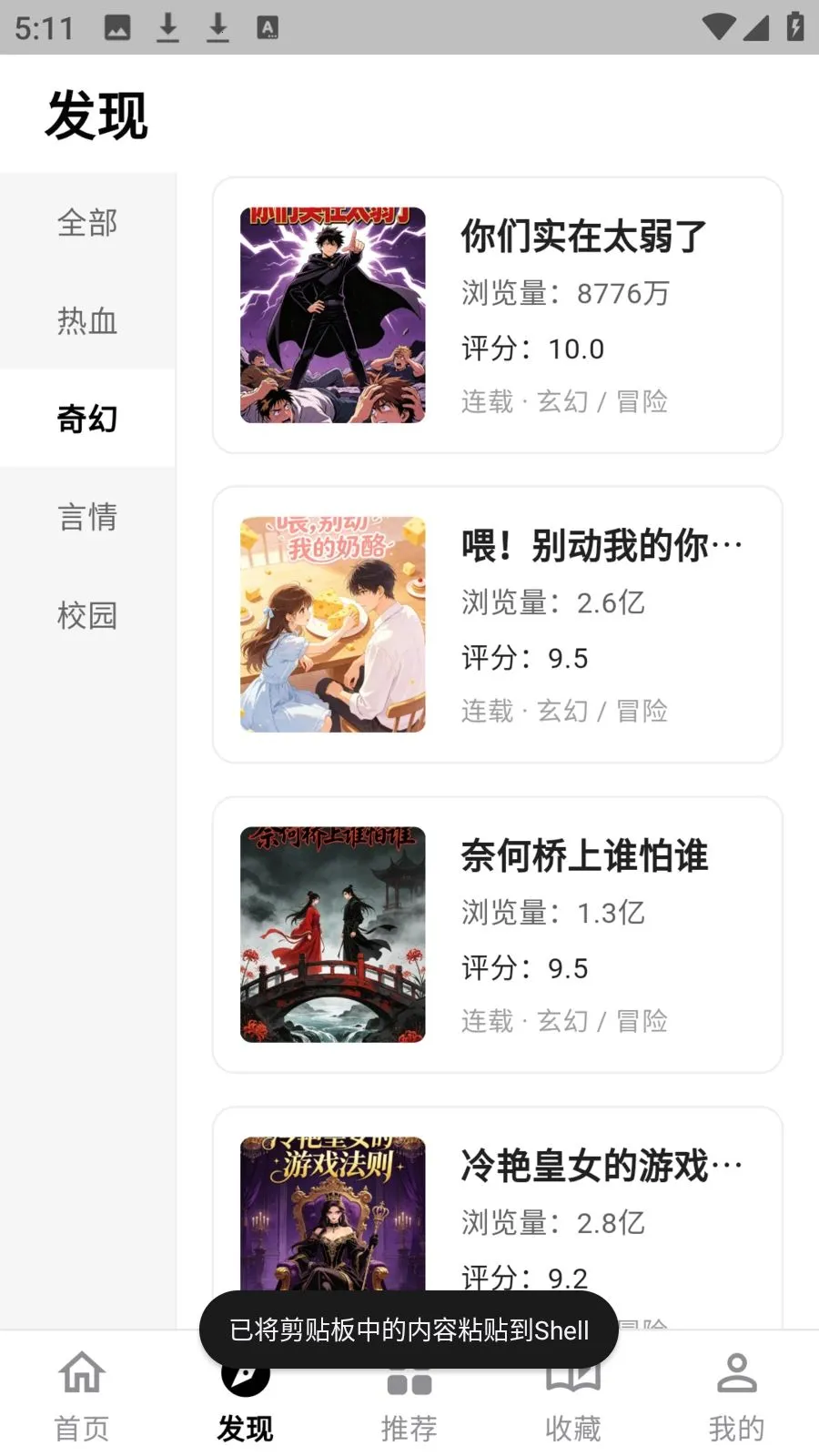
Task: Switch to the 热血 category
Action: [87, 320]
